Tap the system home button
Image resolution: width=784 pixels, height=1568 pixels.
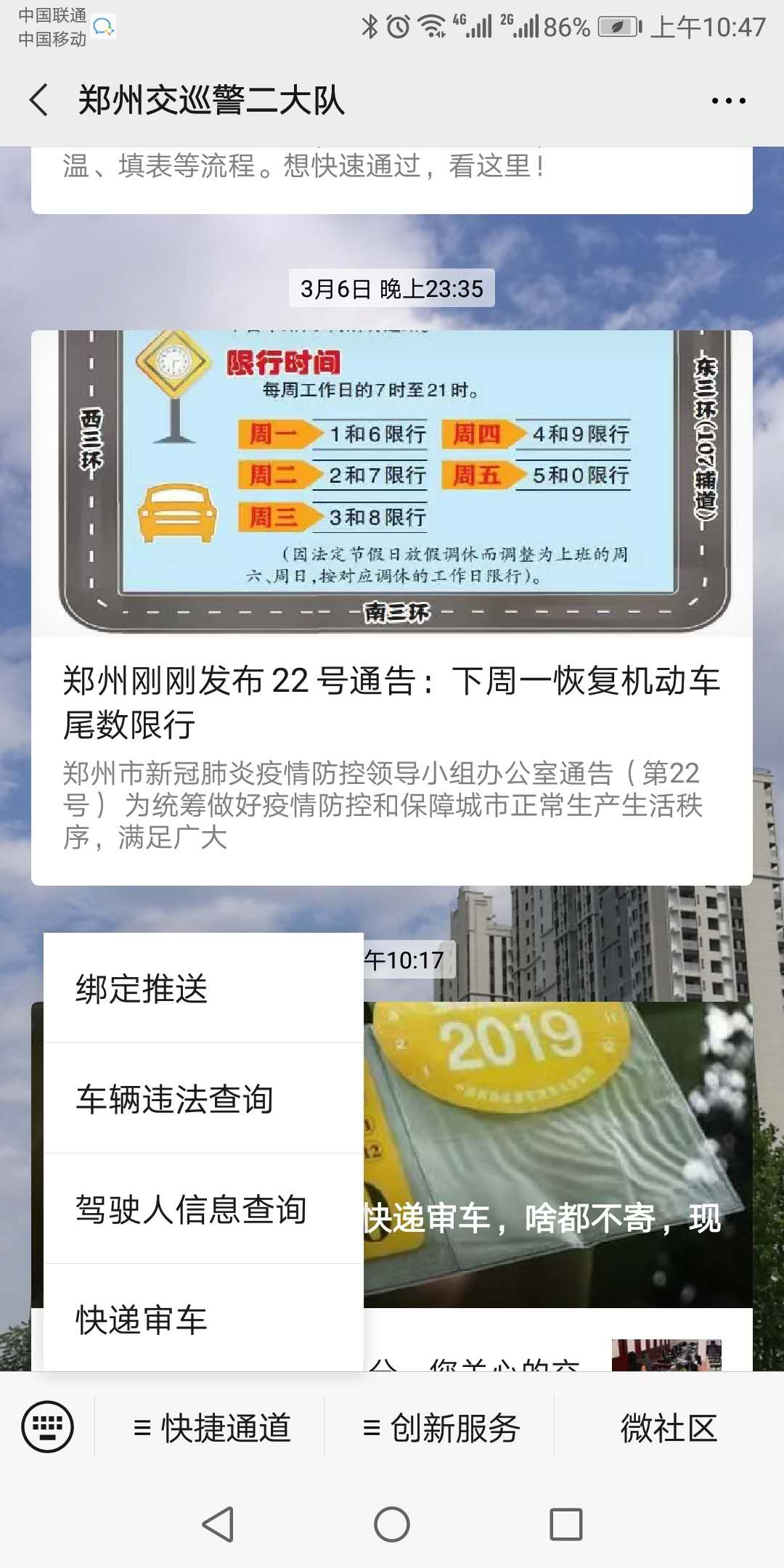pos(392,1524)
